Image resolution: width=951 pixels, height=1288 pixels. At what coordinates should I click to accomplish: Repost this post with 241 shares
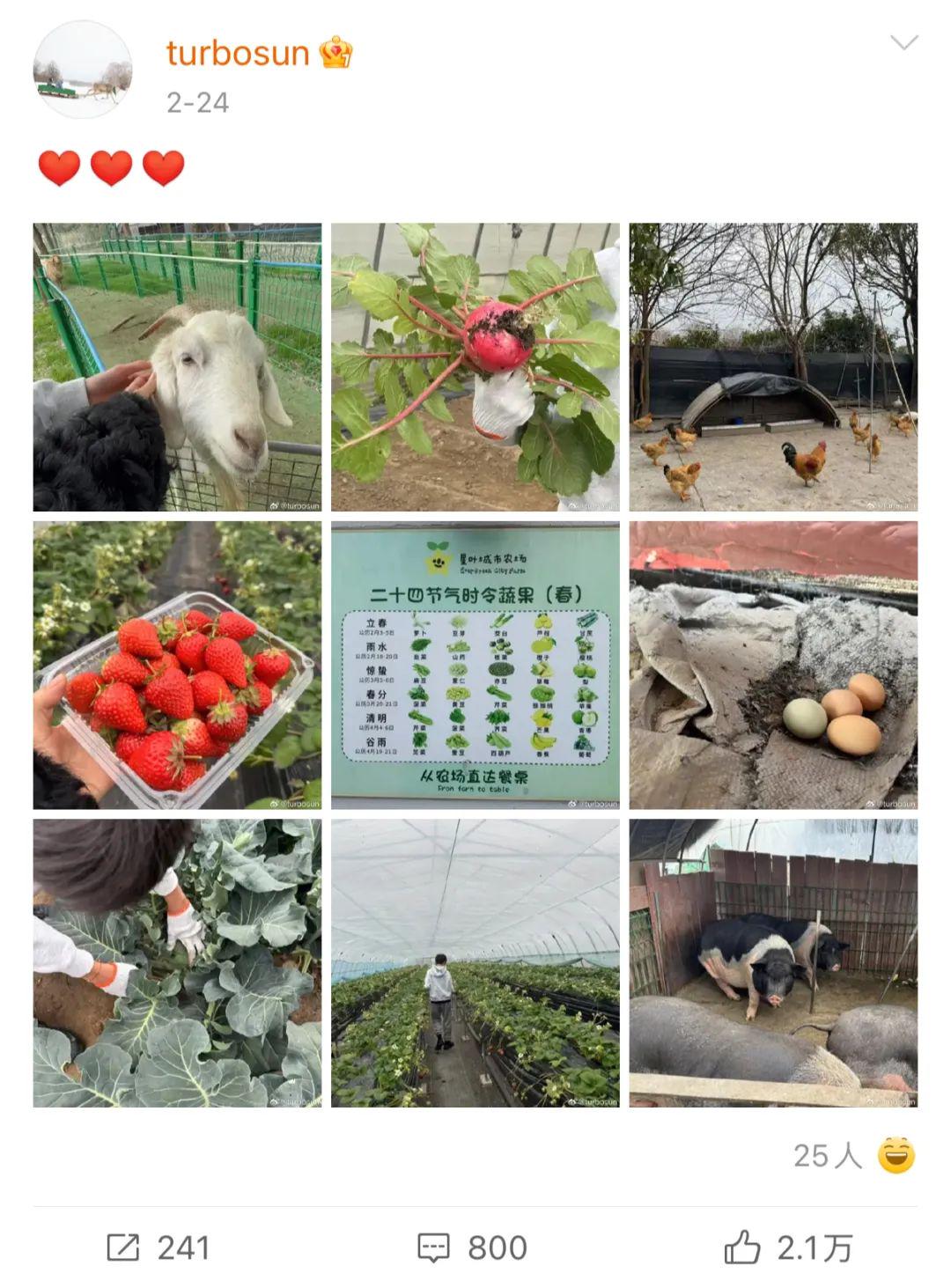(158, 1248)
